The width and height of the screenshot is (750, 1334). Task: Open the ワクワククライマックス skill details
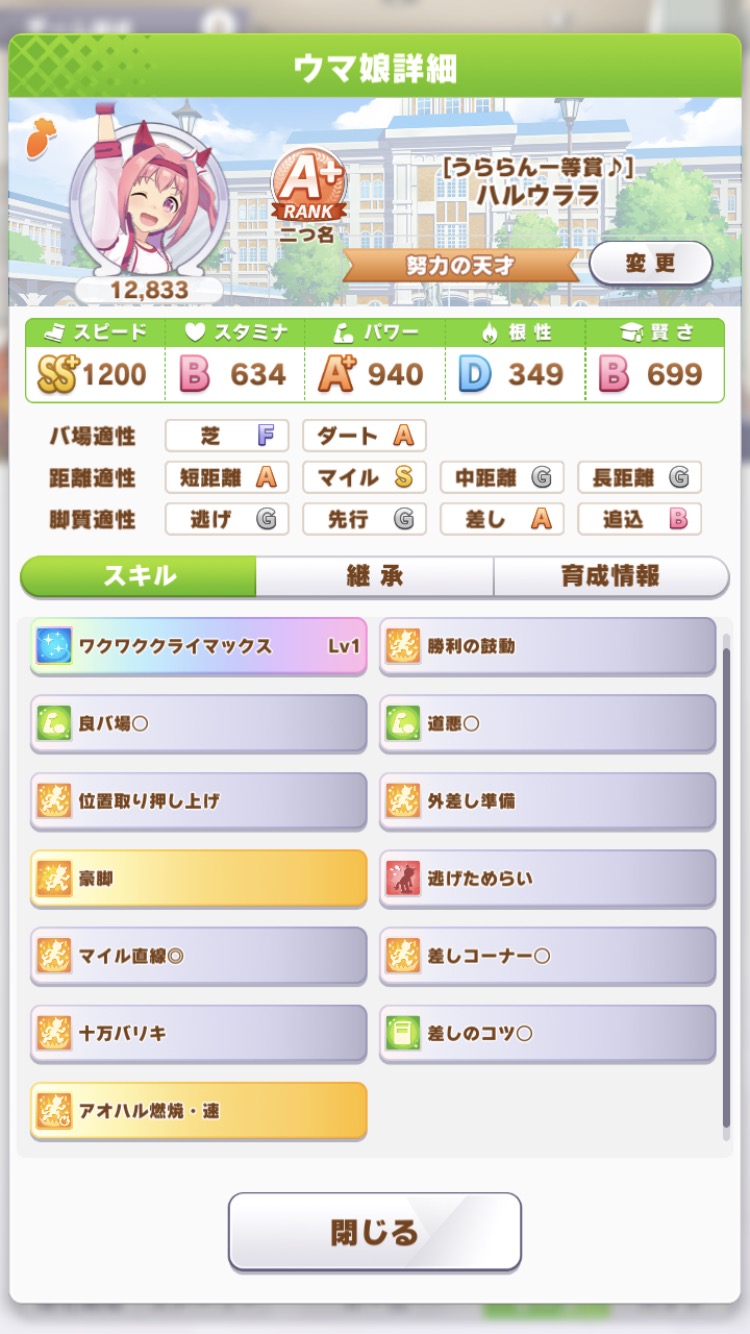[x=198, y=646]
